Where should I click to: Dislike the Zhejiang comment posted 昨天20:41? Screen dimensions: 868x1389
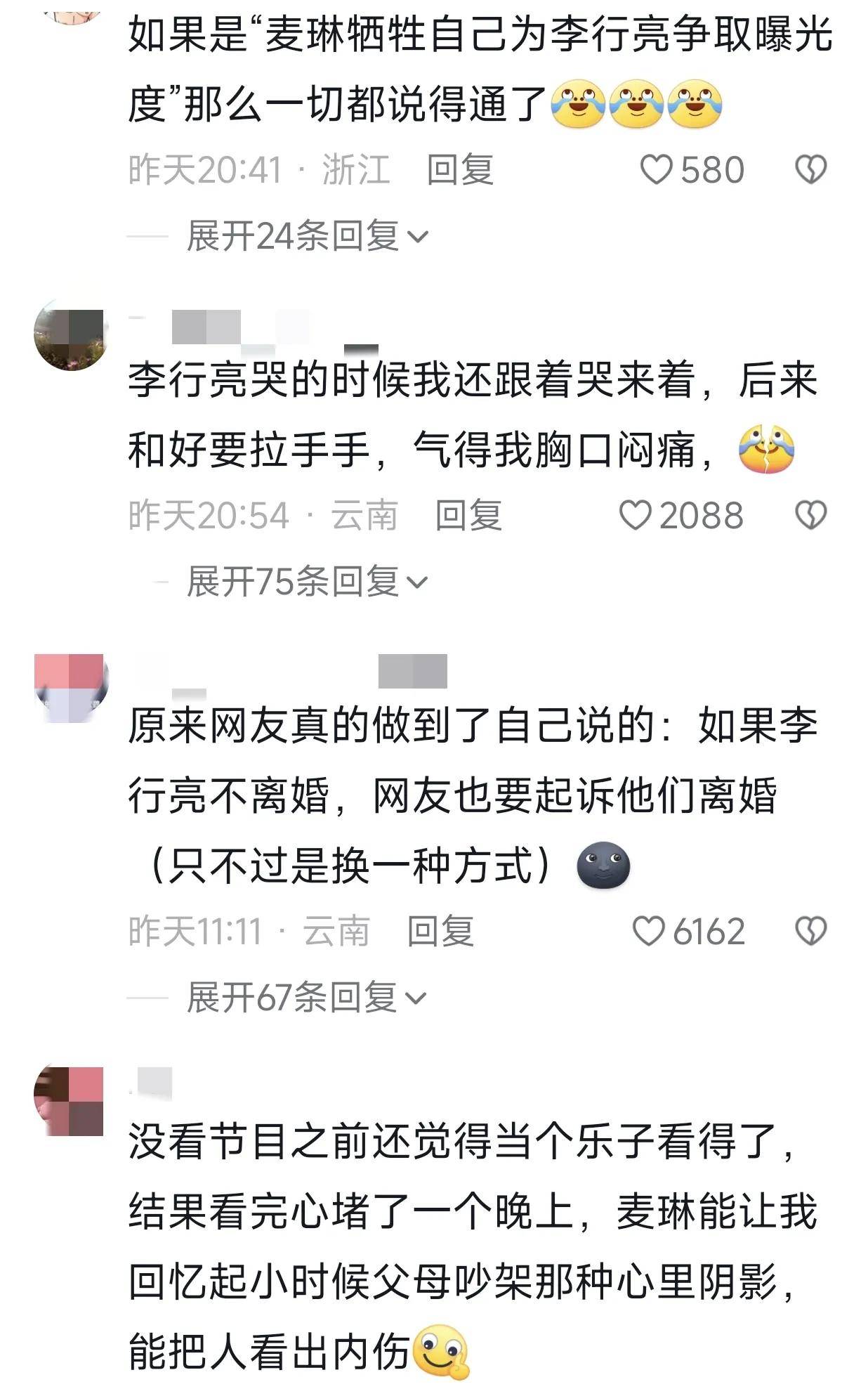click(810, 170)
